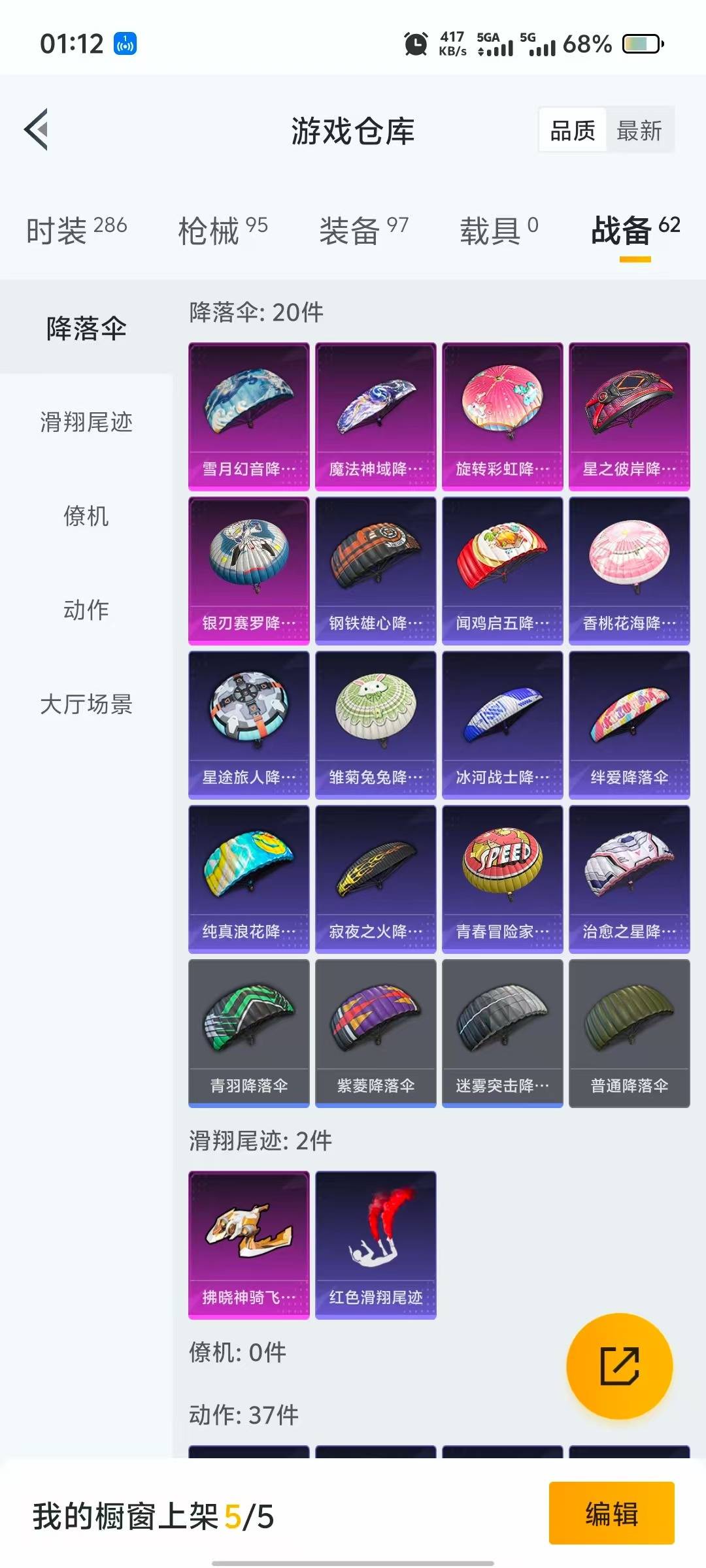Open the 绊爱降落伞 item
This screenshot has width=706, height=1568.
(630, 725)
